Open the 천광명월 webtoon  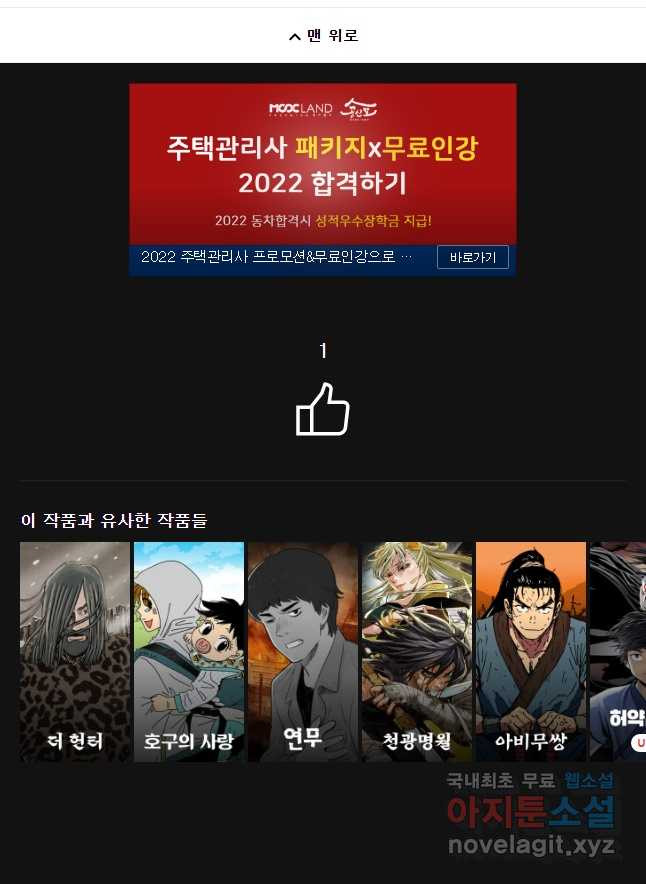[417, 651]
